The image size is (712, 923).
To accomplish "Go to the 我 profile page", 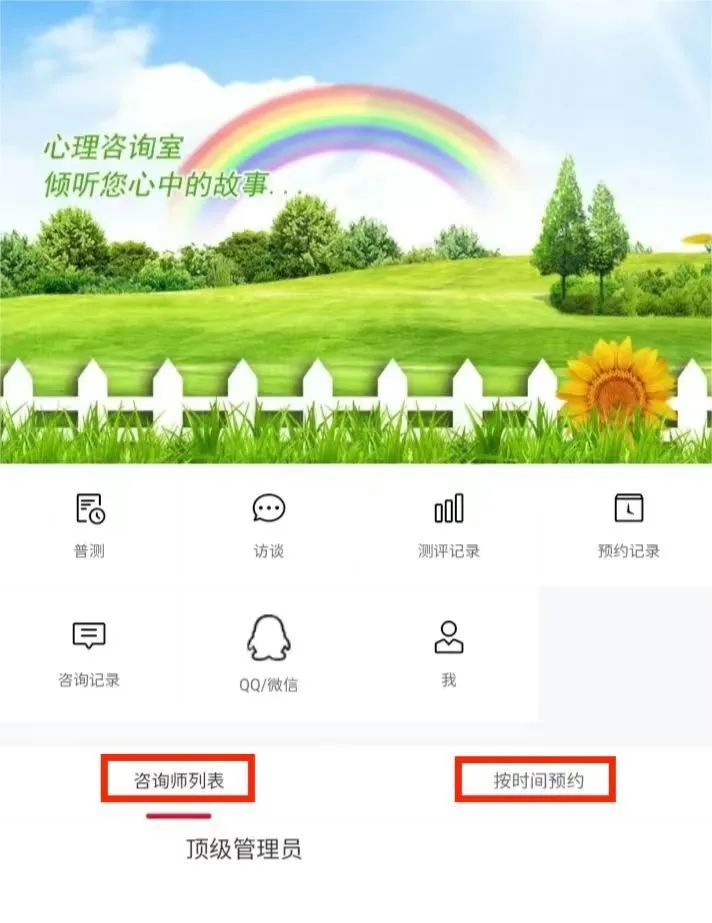I will click(x=448, y=653).
